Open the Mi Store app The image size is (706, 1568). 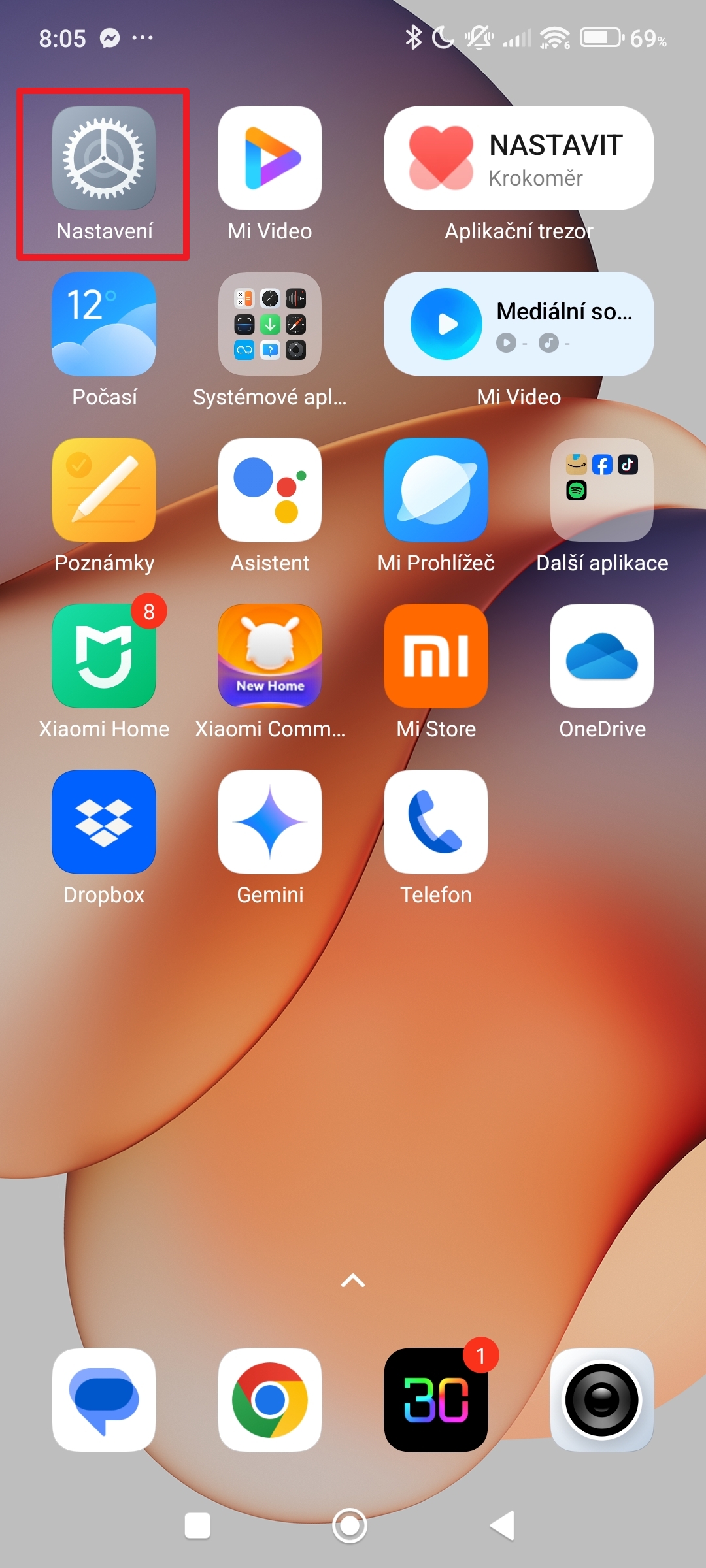coord(435,656)
